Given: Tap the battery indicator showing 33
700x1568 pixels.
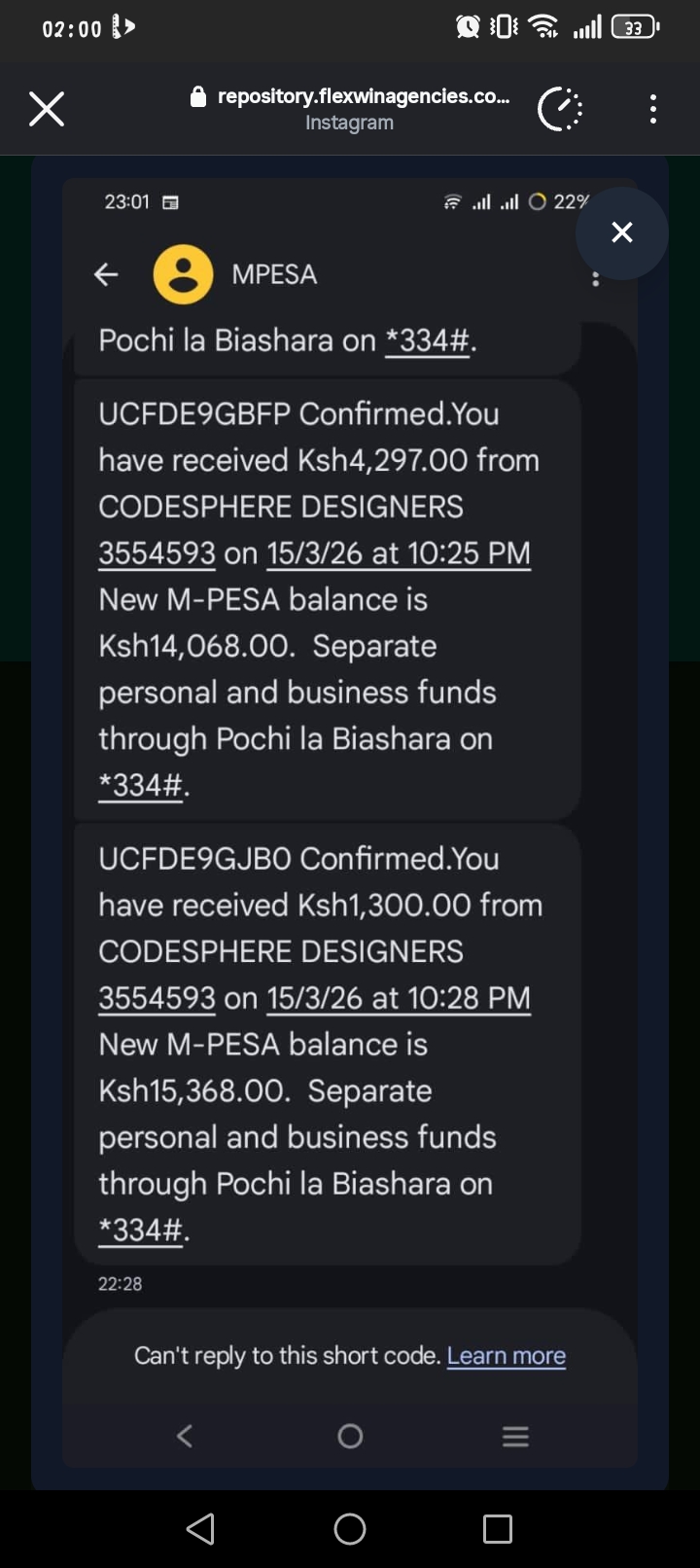Looking at the screenshot, I should [x=633, y=27].
